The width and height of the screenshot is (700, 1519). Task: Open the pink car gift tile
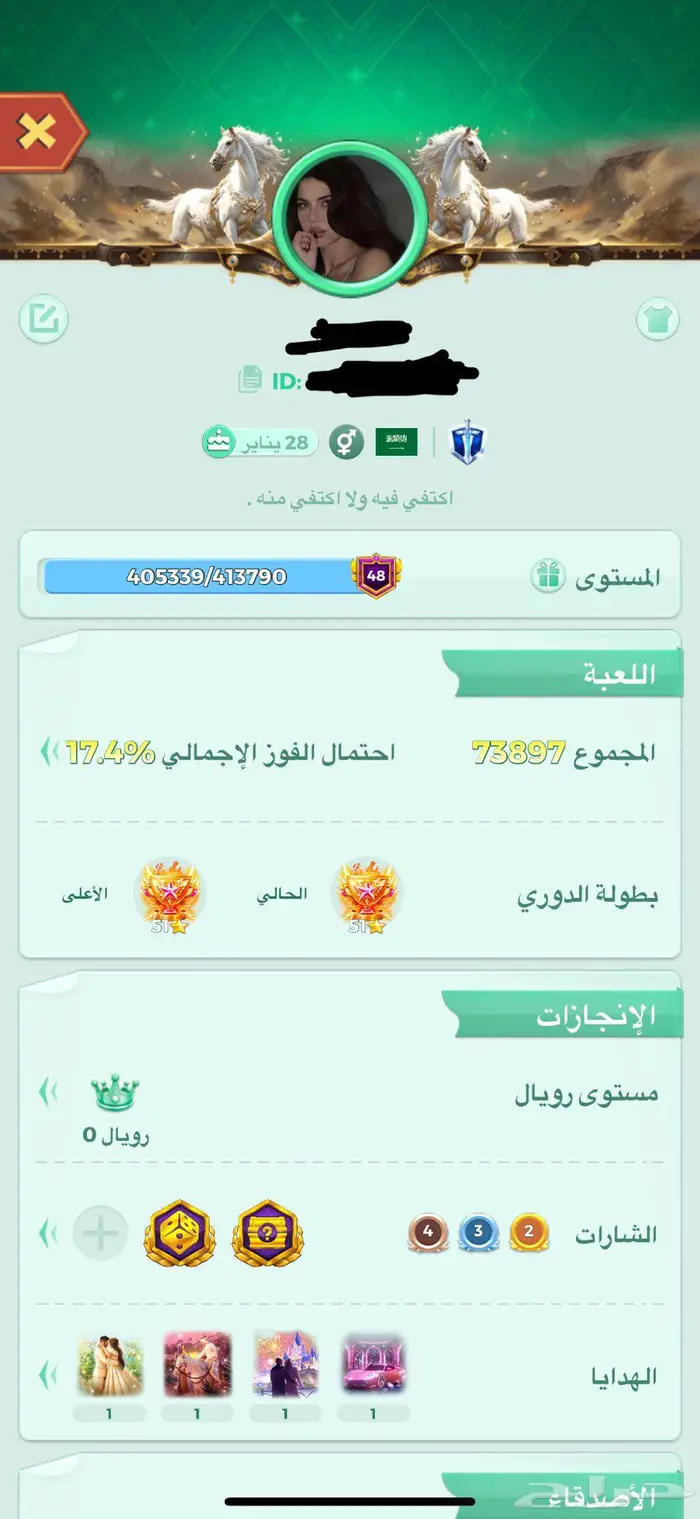373,1365
